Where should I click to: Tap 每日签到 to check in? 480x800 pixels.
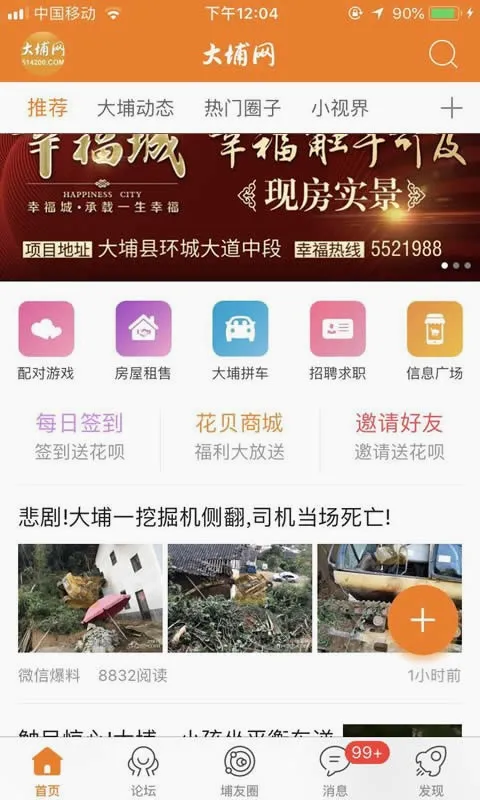click(80, 437)
